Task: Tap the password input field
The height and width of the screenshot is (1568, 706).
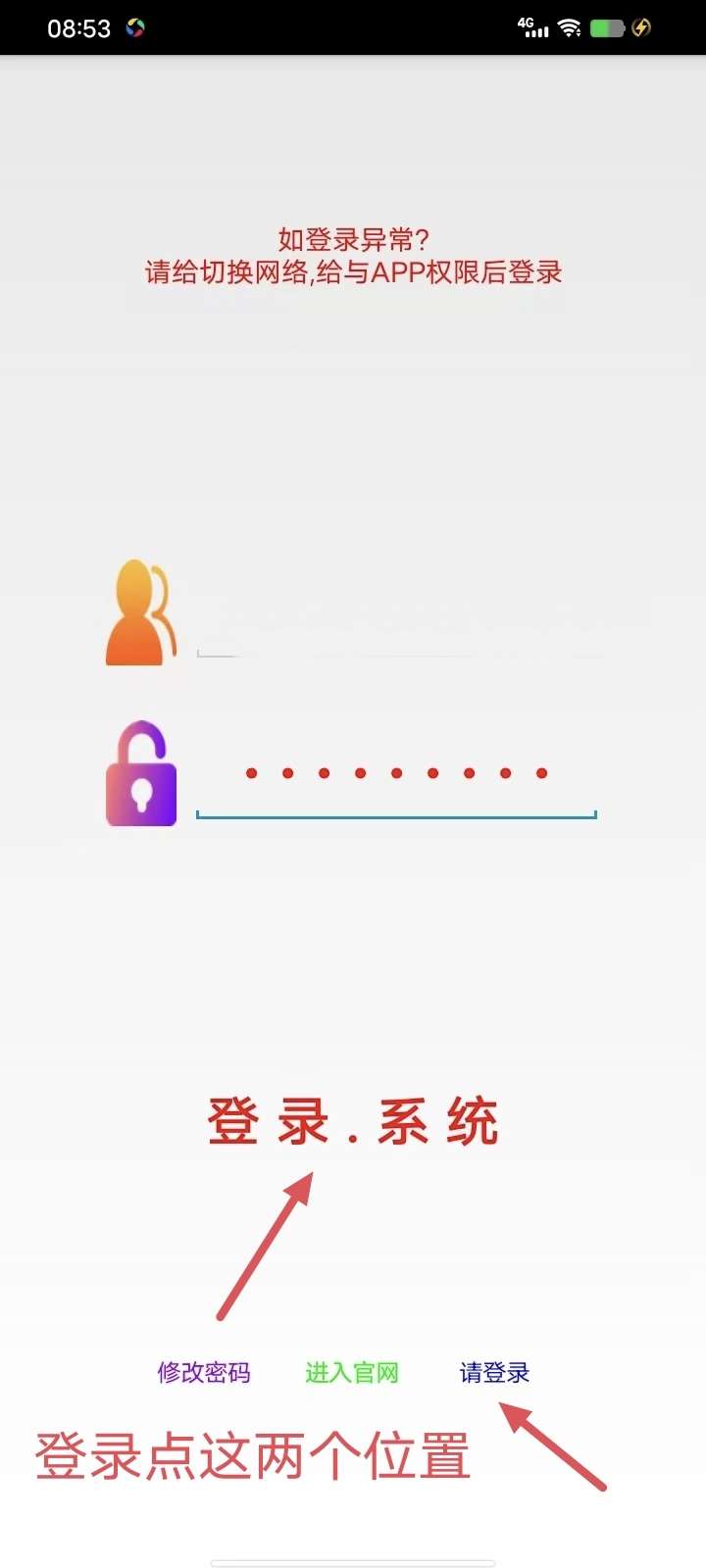Action: pyautogui.click(x=397, y=776)
